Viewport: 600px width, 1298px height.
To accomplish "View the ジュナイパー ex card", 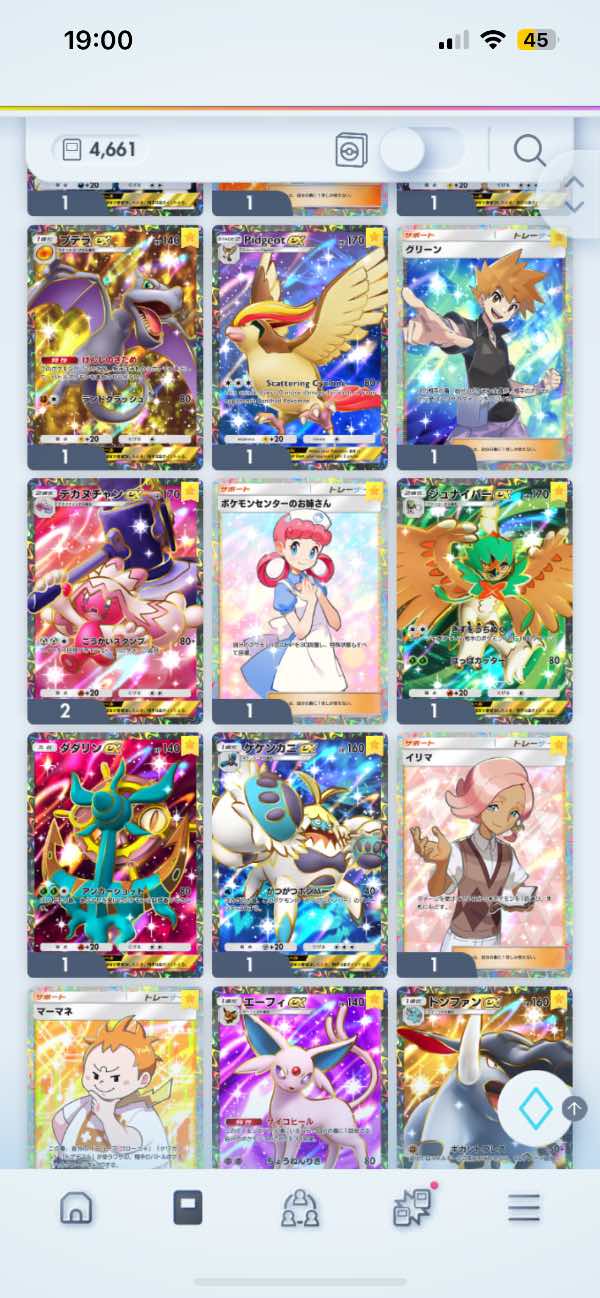I will (484, 590).
